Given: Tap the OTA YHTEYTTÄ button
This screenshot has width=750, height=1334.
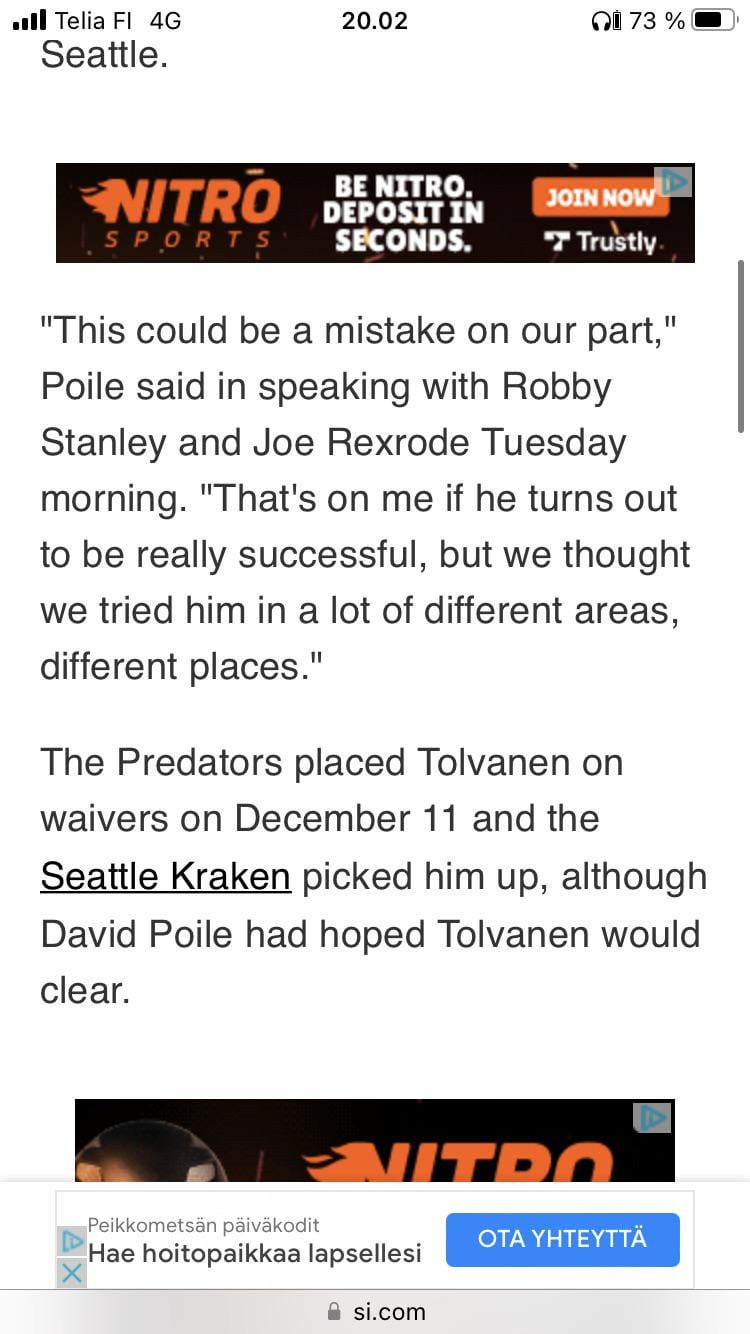Looking at the screenshot, I should [562, 1239].
